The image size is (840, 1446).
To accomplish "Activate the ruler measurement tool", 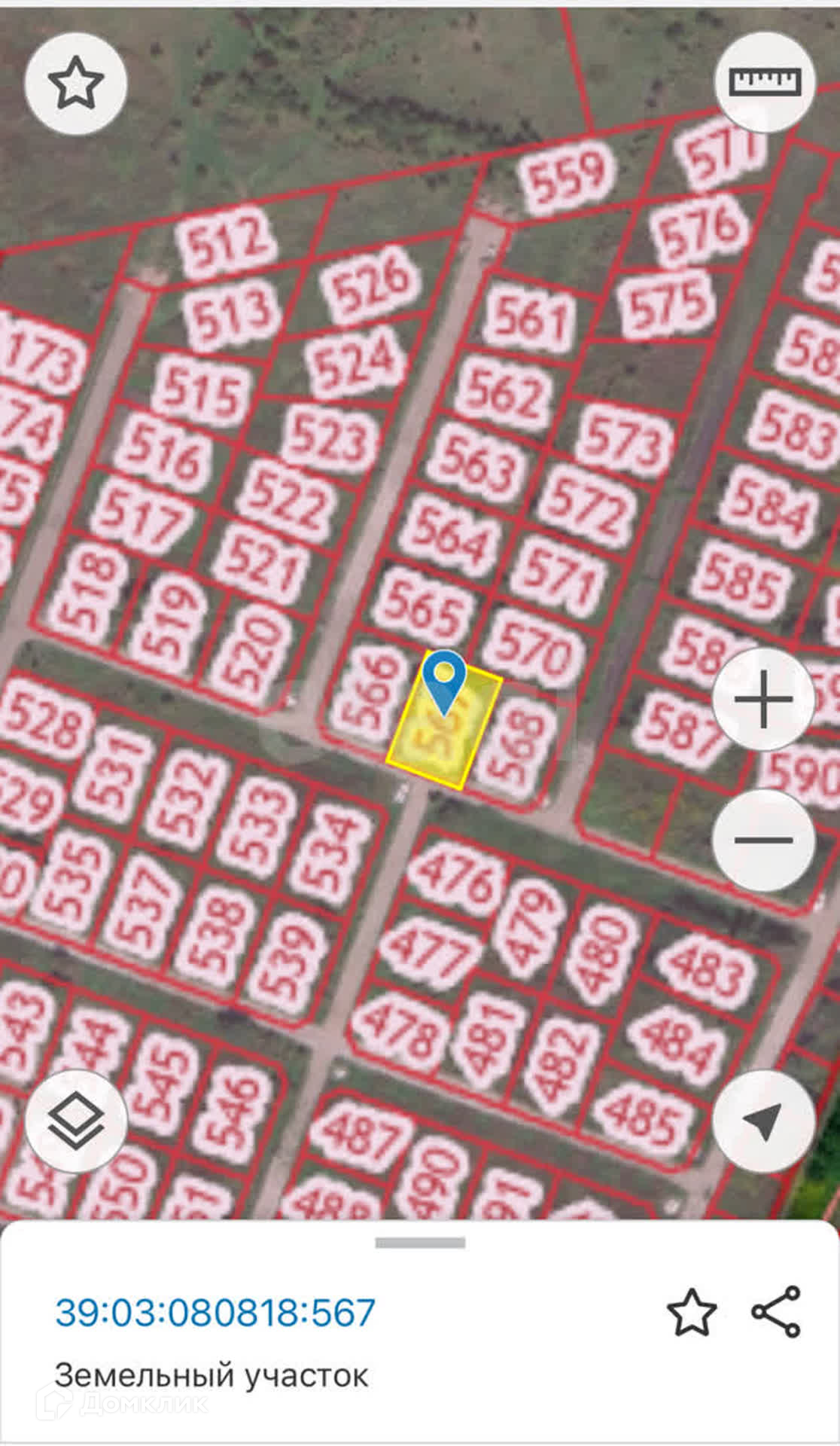I will (x=765, y=81).
